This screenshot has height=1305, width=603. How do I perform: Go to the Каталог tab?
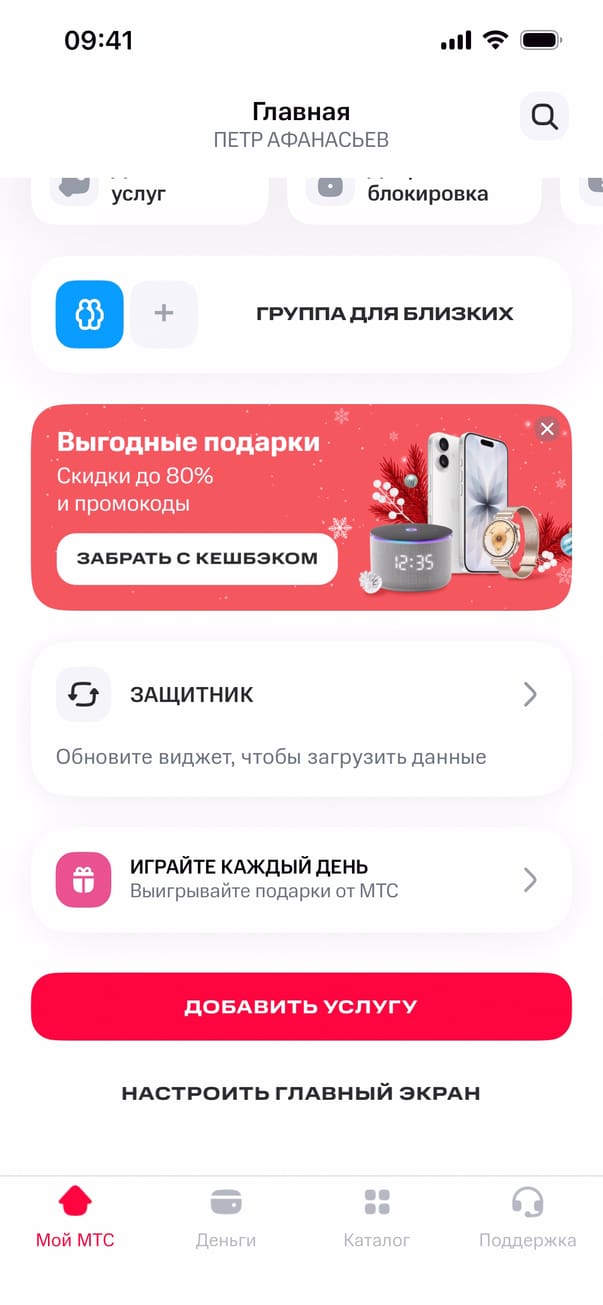click(377, 1216)
